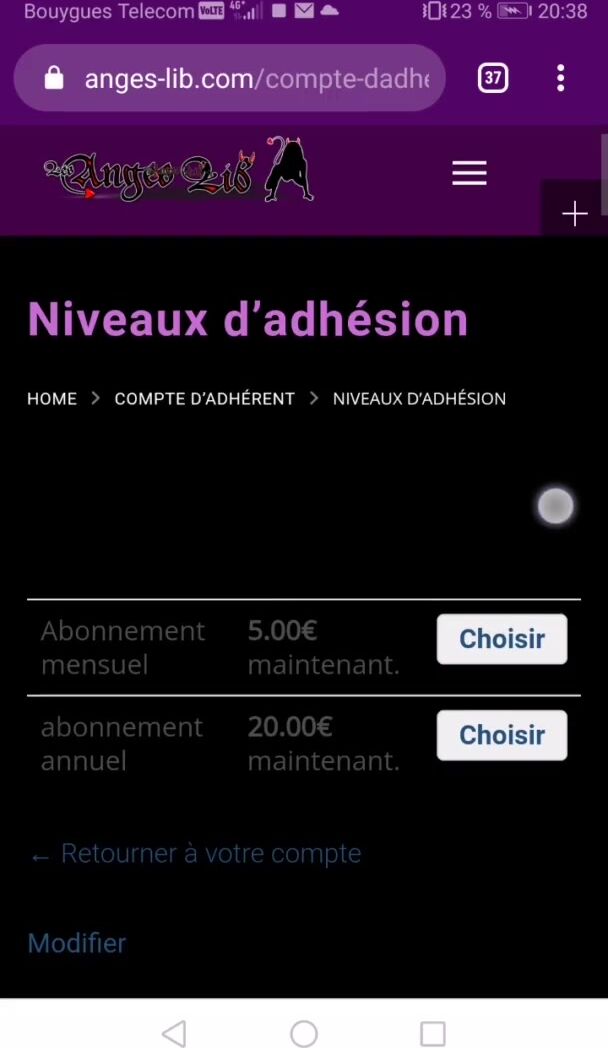The width and height of the screenshot is (608, 1048).
Task: Go back with the system back button
Action: pyautogui.click(x=174, y=1033)
